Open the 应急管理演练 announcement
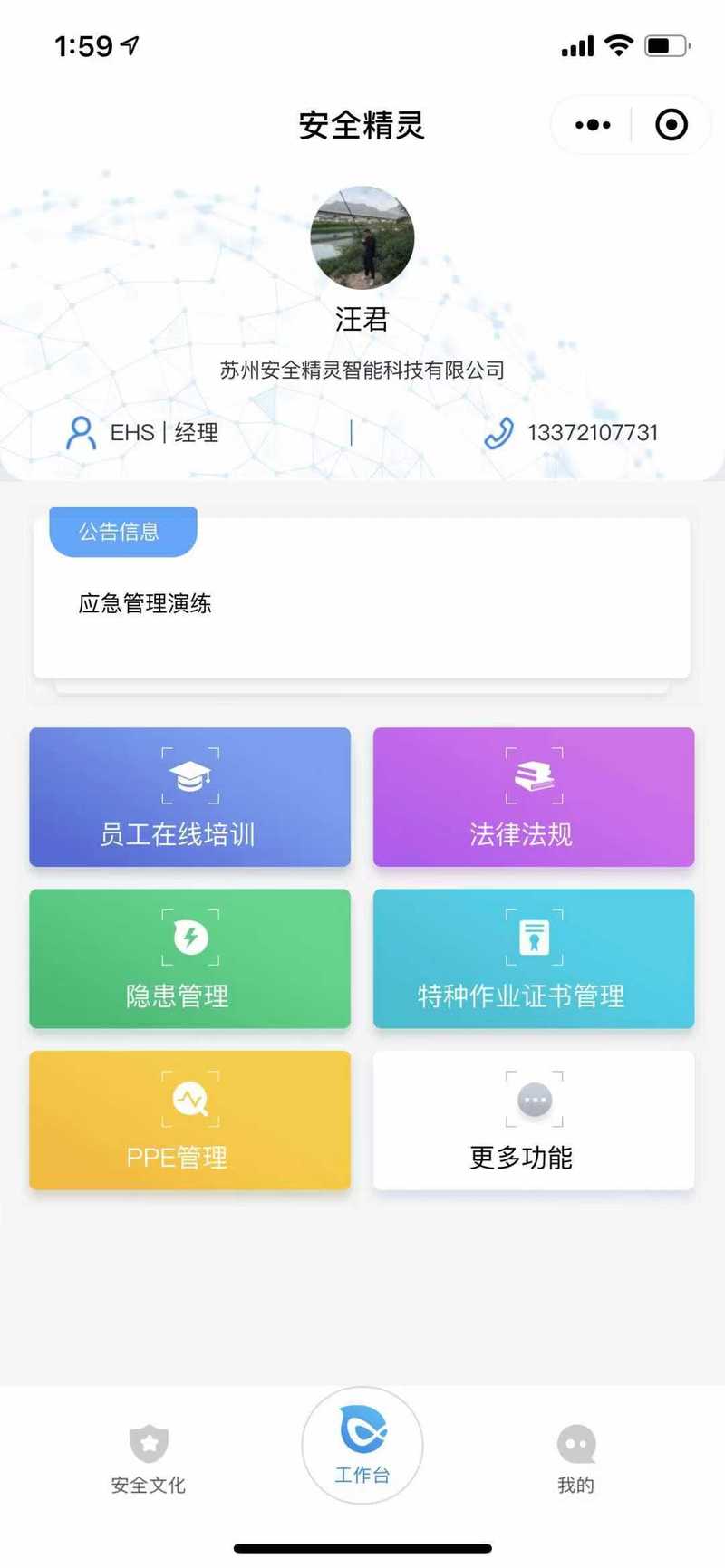This screenshot has height=1568, width=725. click(x=145, y=604)
